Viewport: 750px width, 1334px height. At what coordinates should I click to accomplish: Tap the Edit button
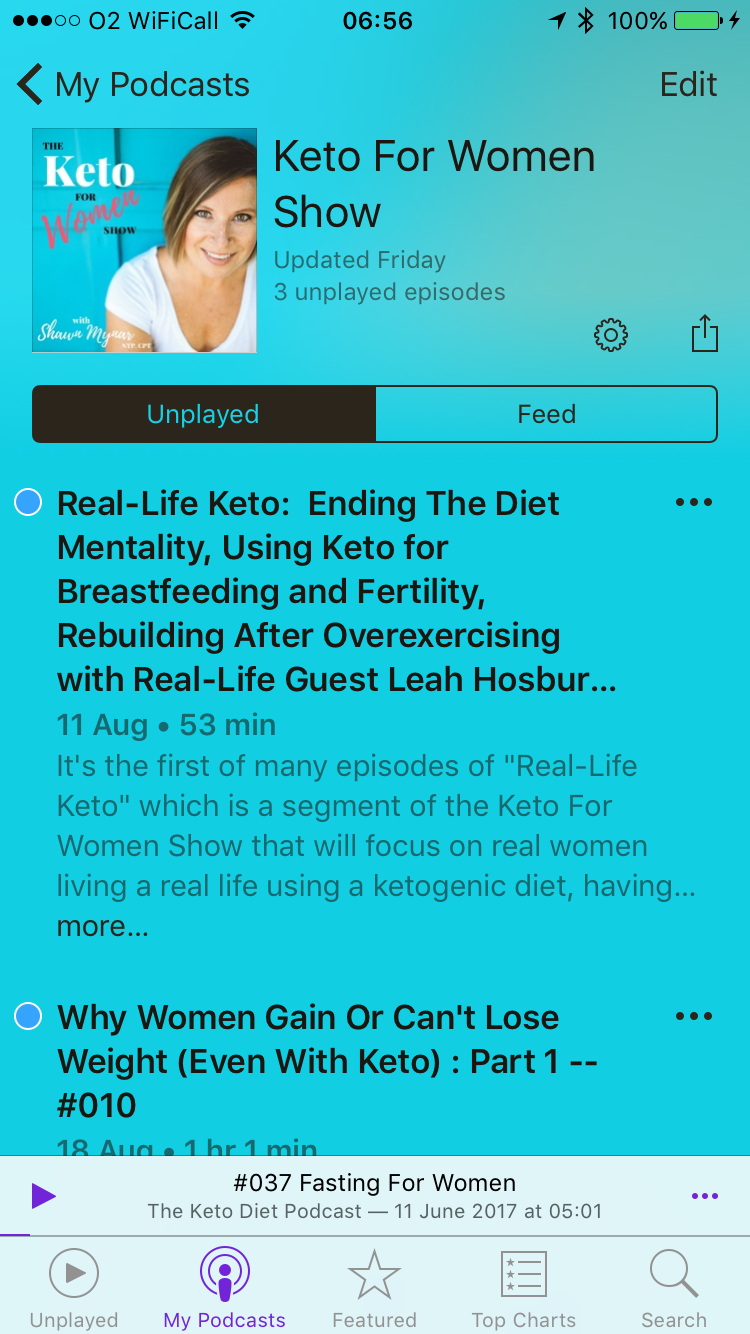[688, 85]
